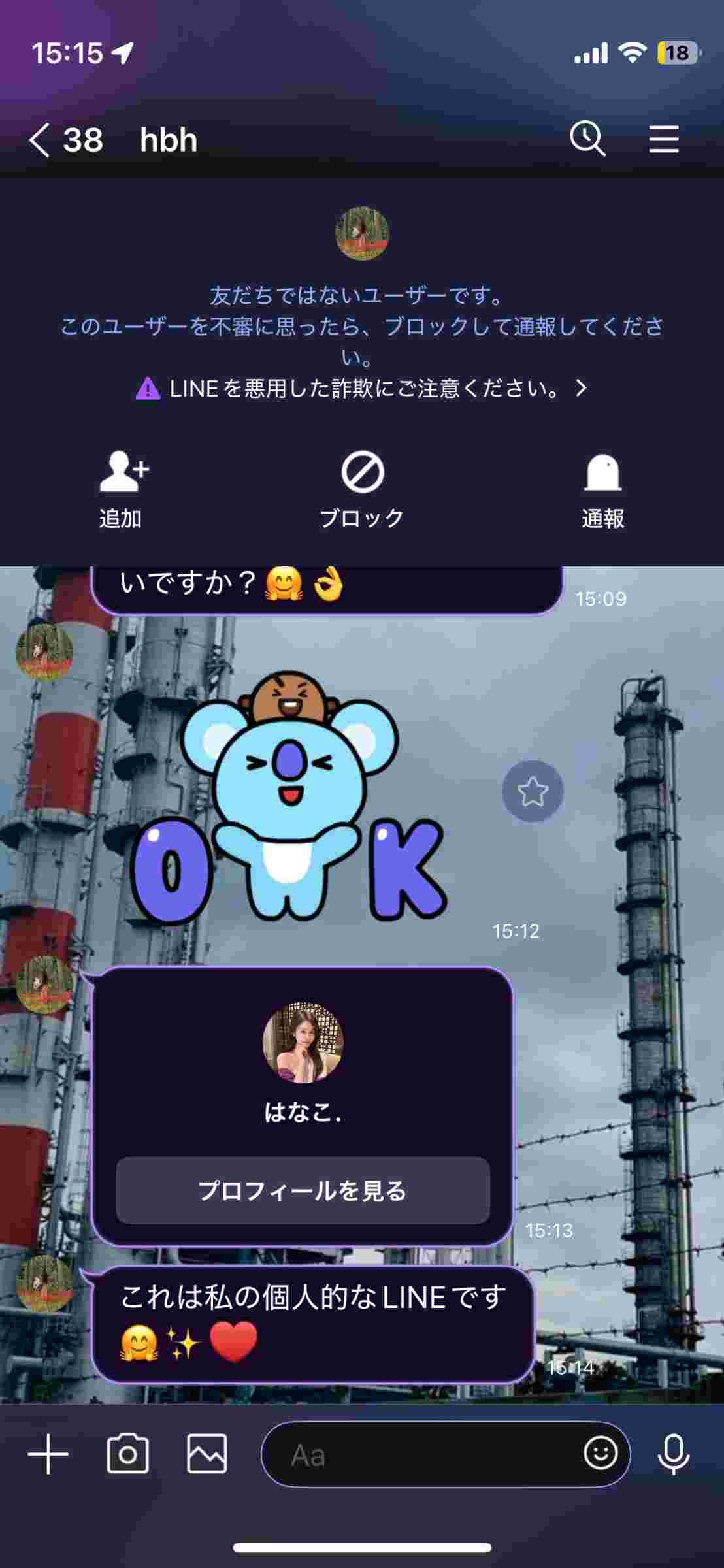Viewport: 724px width, 1568px height.
Task: Open the camera
Action: point(127,1454)
